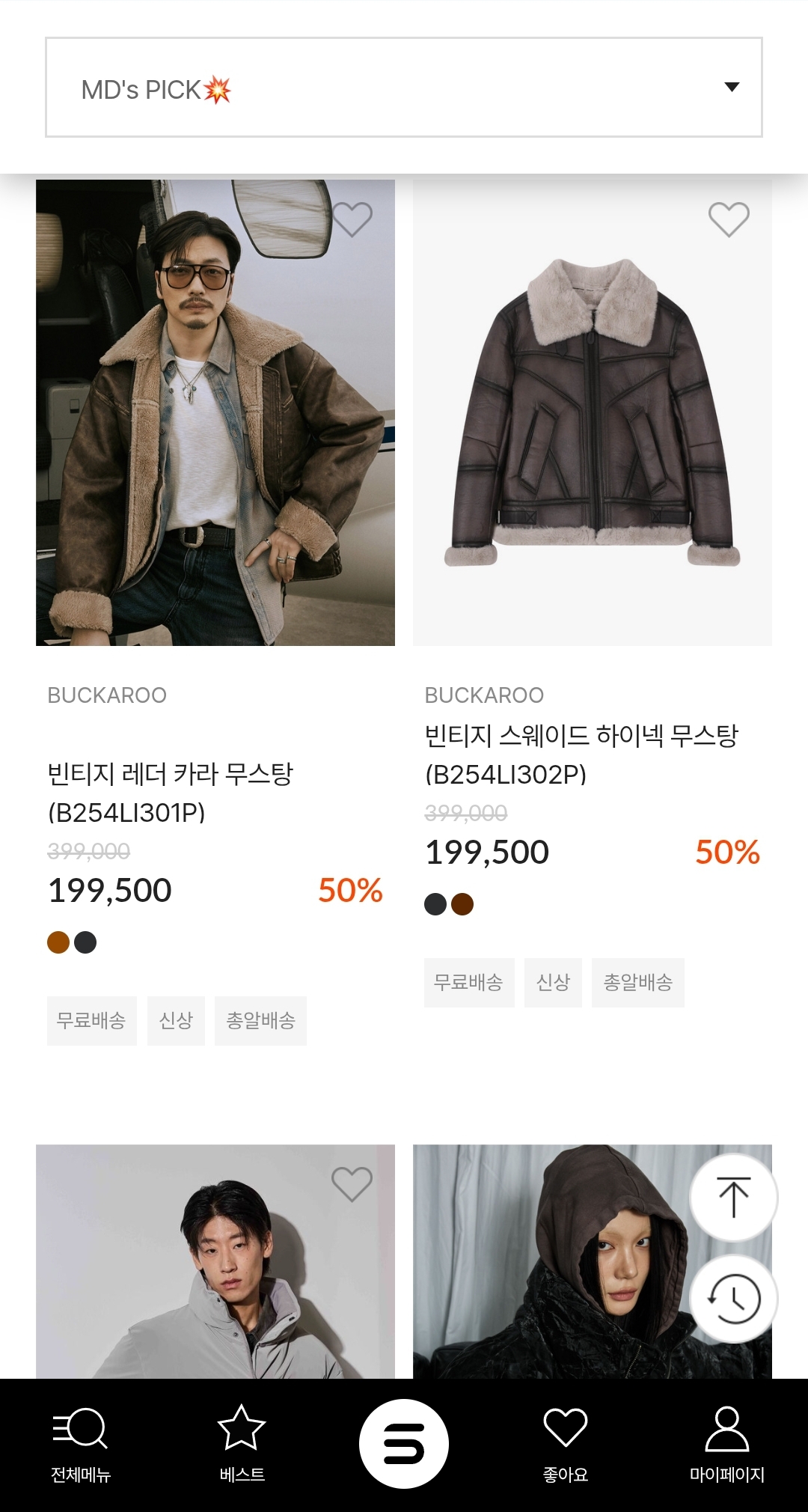Screen dimensions: 808x1512
Task: Open the man wearing mustang jacket thumbnail
Action: tap(215, 412)
